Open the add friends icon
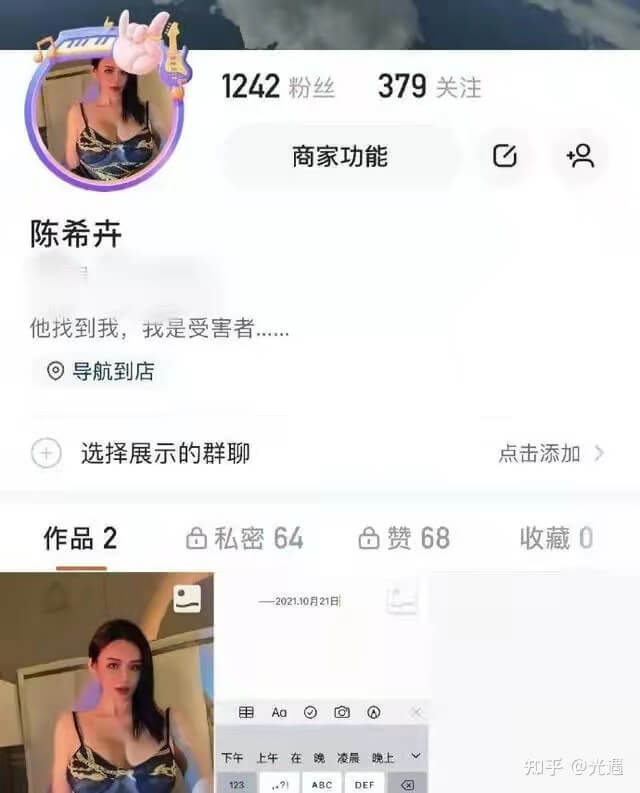The width and height of the screenshot is (640, 793). coord(580,156)
